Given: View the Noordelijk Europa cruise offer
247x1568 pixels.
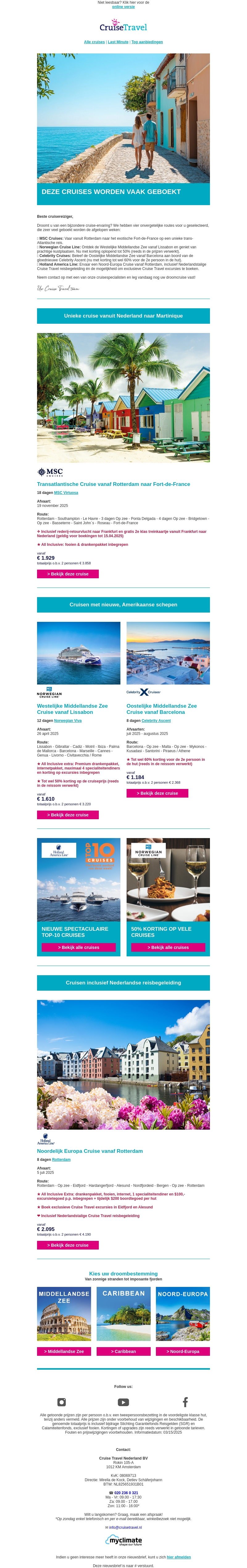Looking at the screenshot, I should [68, 1246].
